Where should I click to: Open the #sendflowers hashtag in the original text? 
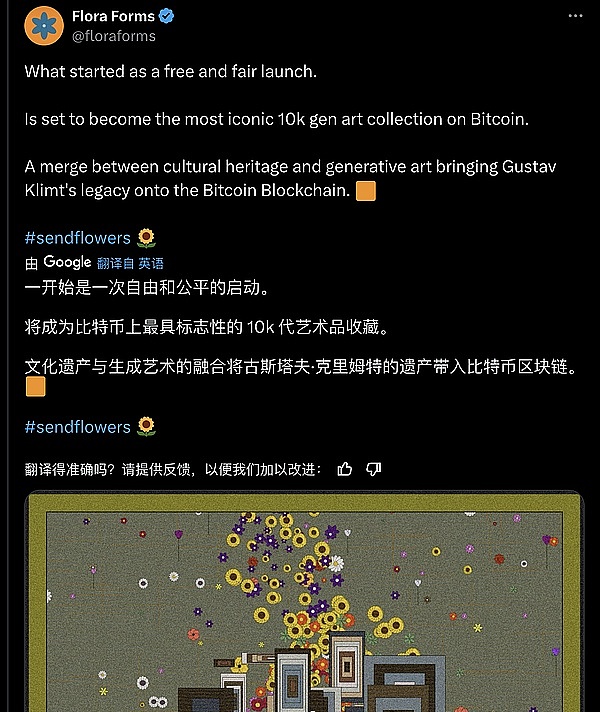[x=78, y=238]
